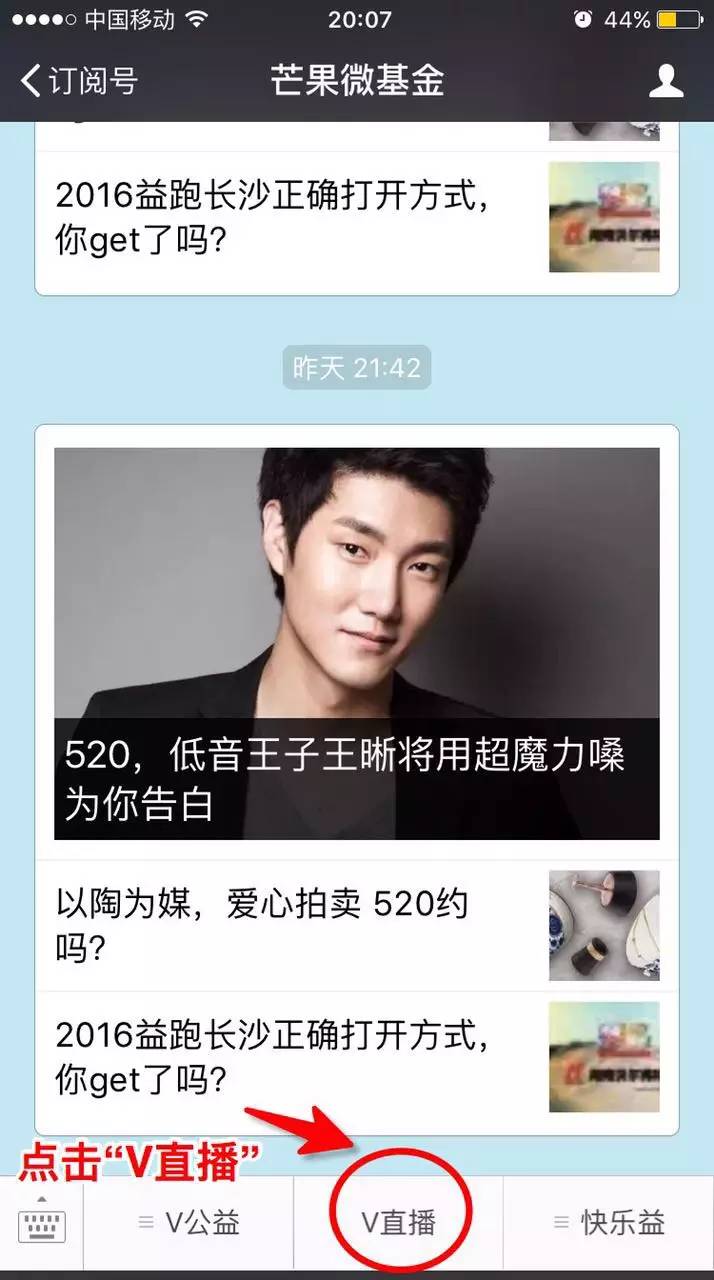
Task: Go back to 订阅号 list
Action: (78, 81)
